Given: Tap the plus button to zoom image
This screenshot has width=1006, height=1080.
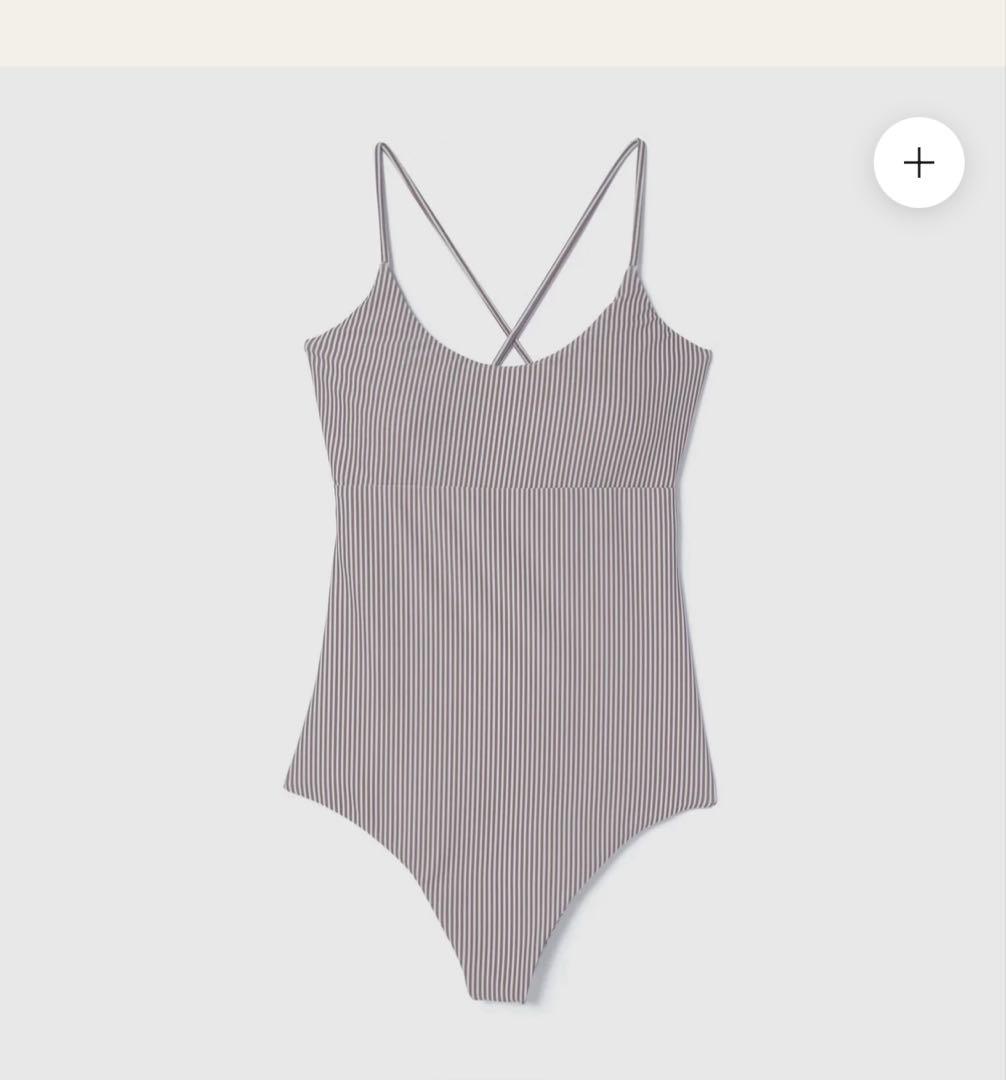Looking at the screenshot, I should click(x=918, y=163).
